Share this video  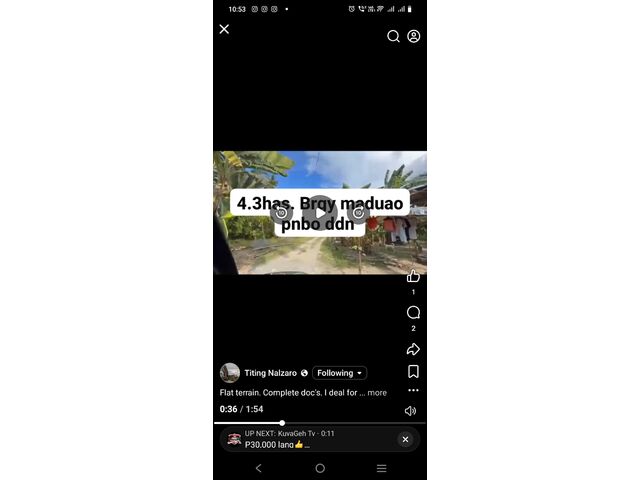click(413, 349)
